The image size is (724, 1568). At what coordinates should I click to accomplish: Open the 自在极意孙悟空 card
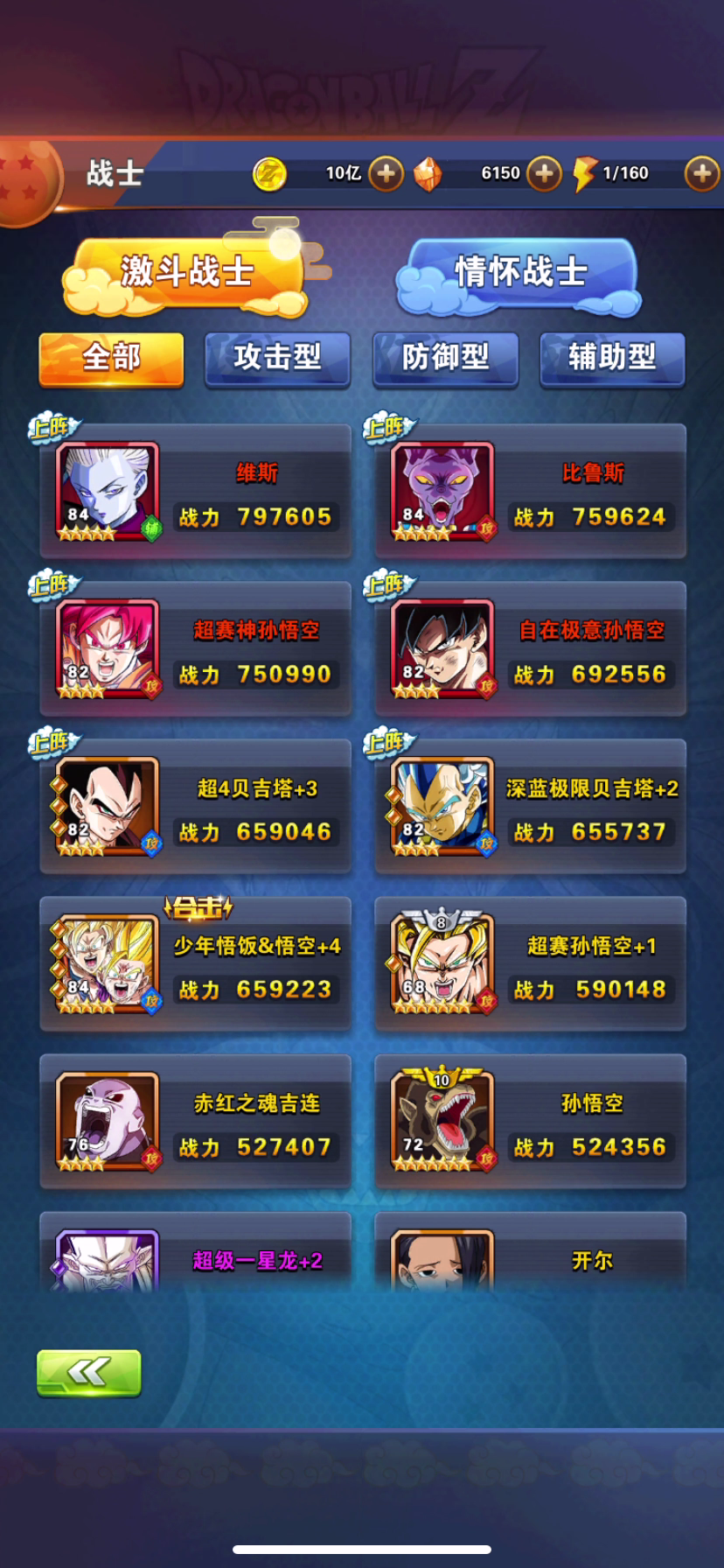coord(530,649)
